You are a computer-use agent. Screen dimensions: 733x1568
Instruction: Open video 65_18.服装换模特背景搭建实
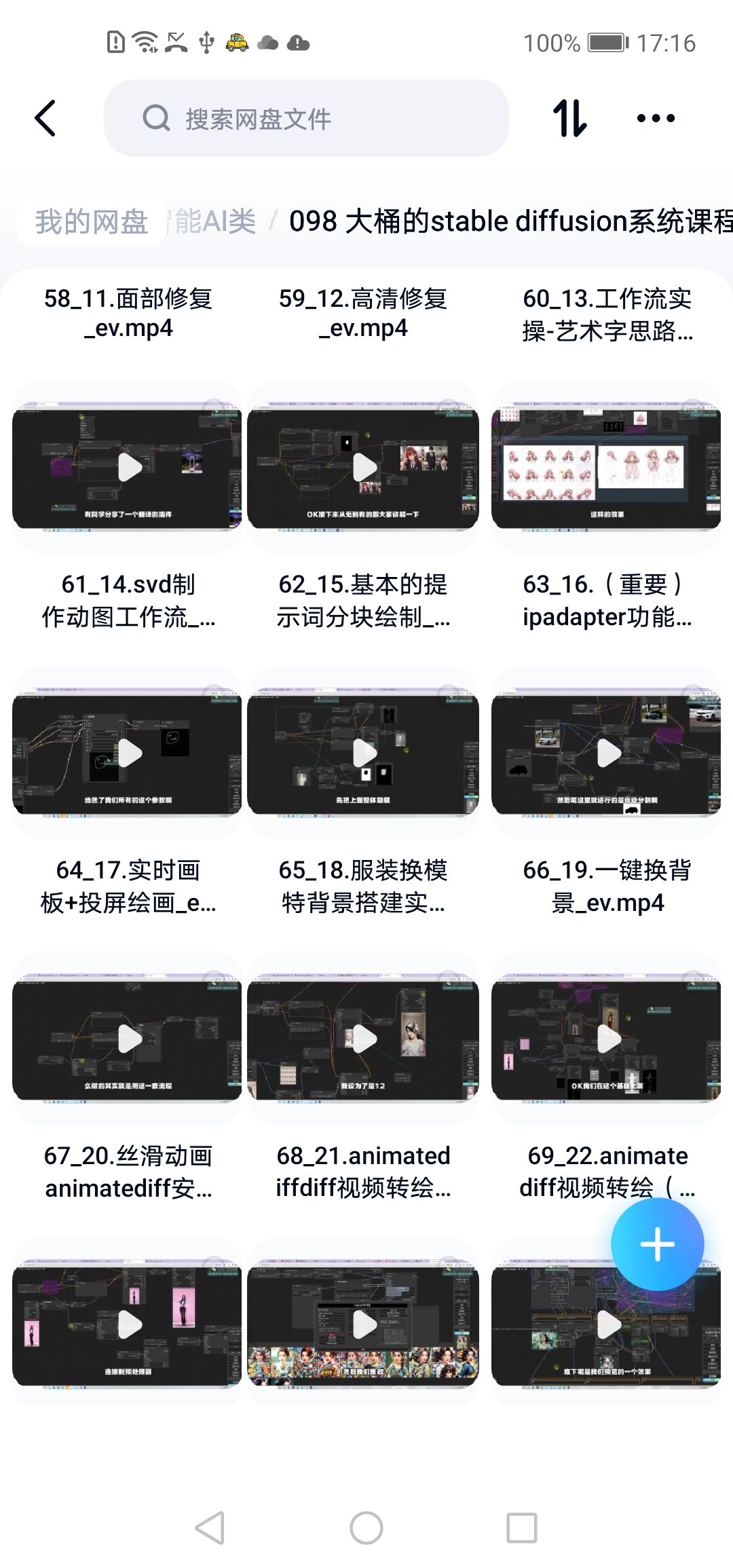(363, 753)
